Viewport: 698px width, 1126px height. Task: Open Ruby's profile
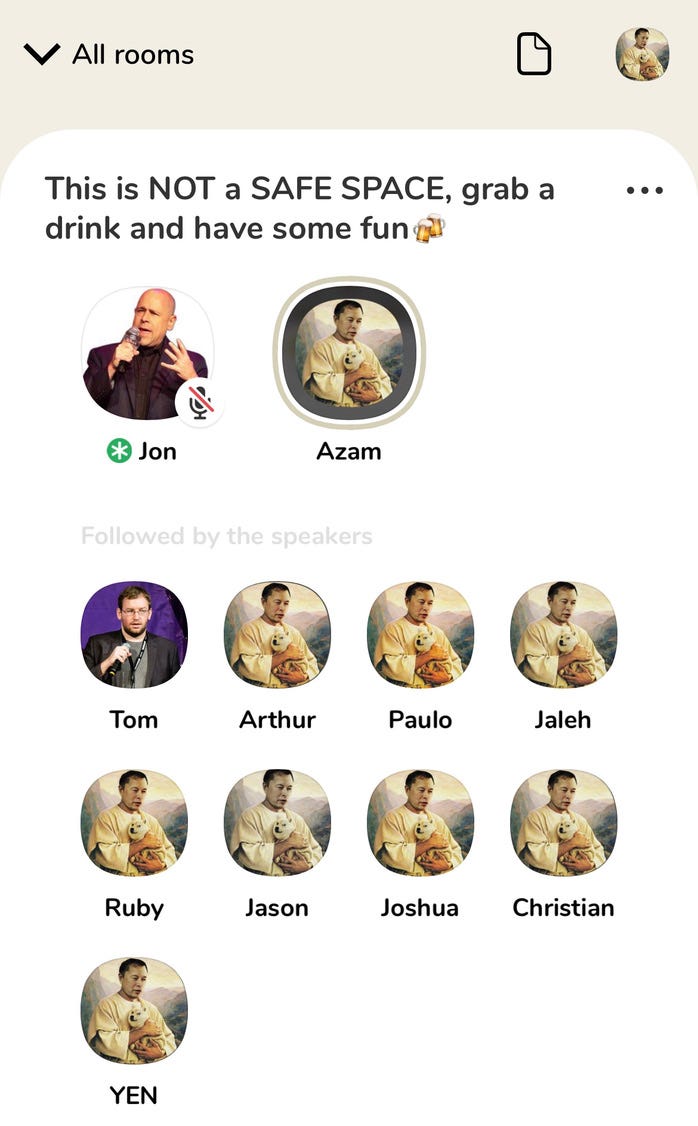[134, 822]
